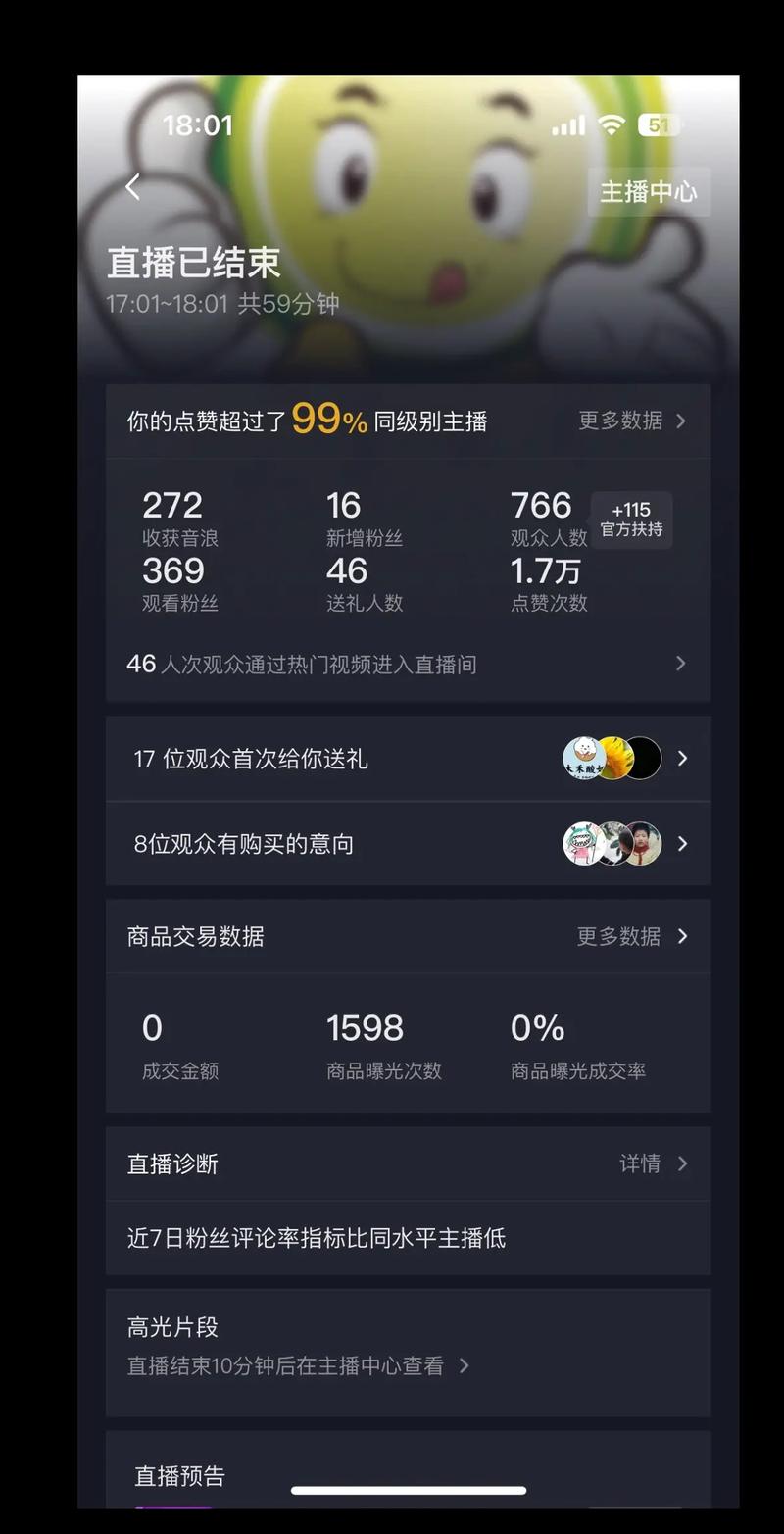This screenshot has width=784, height=1534.
Task: Open 详情 for 直播诊断
Action: click(653, 1163)
